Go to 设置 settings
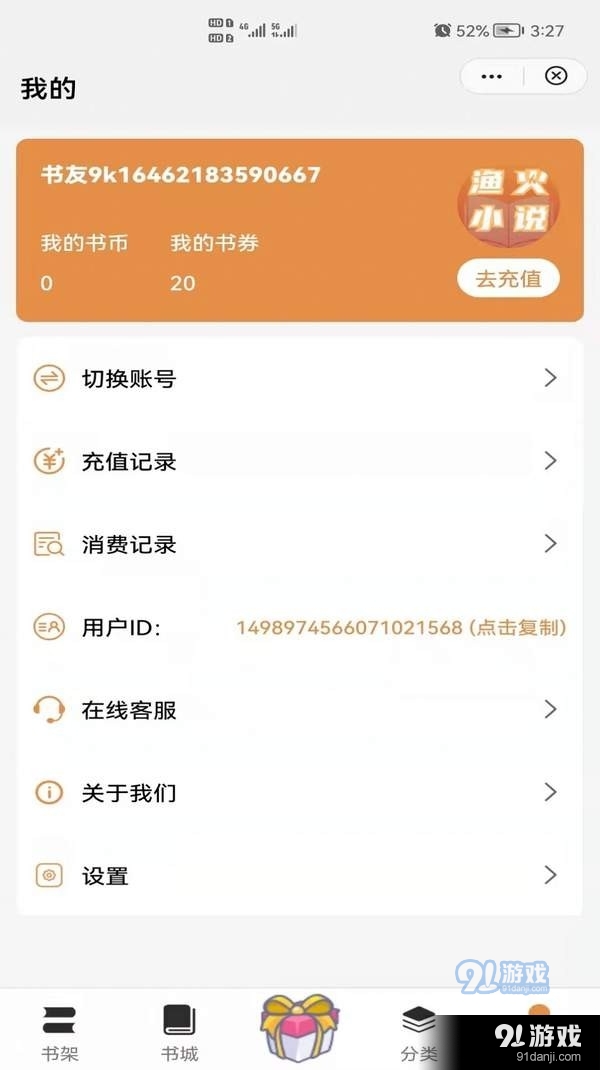 click(299, 876)
